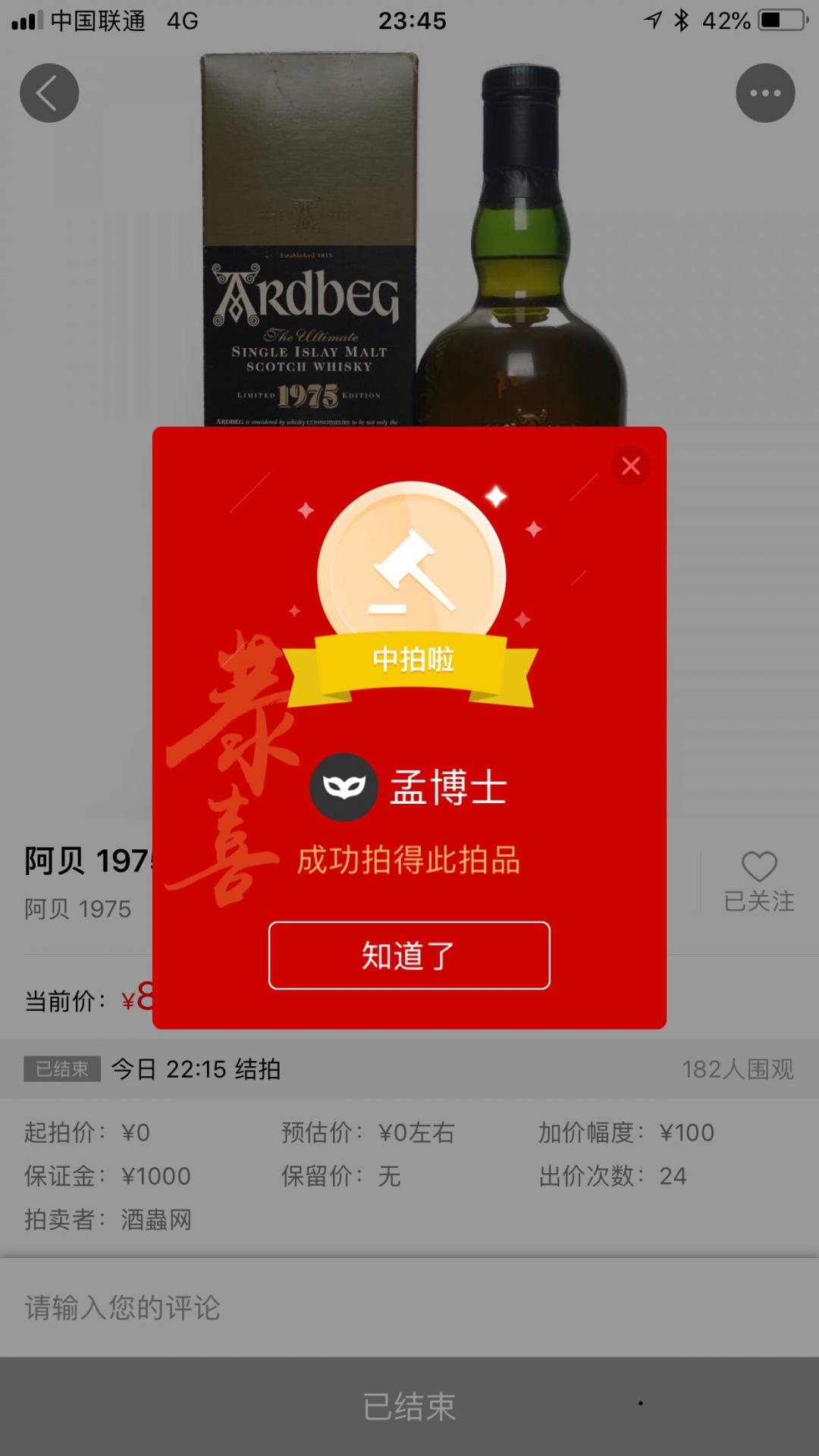The width and height of the screenshot is (819, 1456).
Task: Click auctioneer name 酒蟲网
Action: [x=158, y=1221]
